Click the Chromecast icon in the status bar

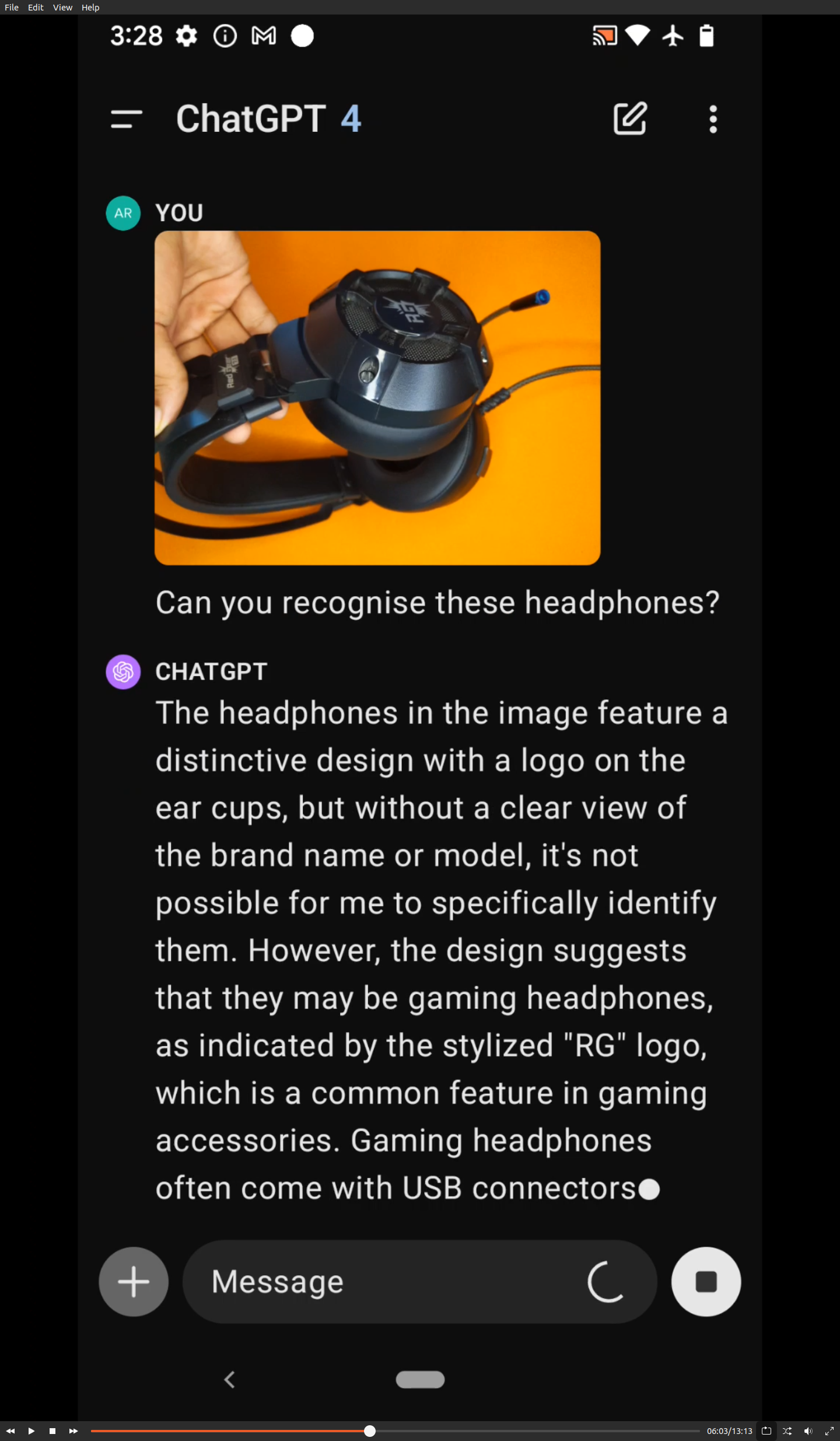(x=605, y=36)
